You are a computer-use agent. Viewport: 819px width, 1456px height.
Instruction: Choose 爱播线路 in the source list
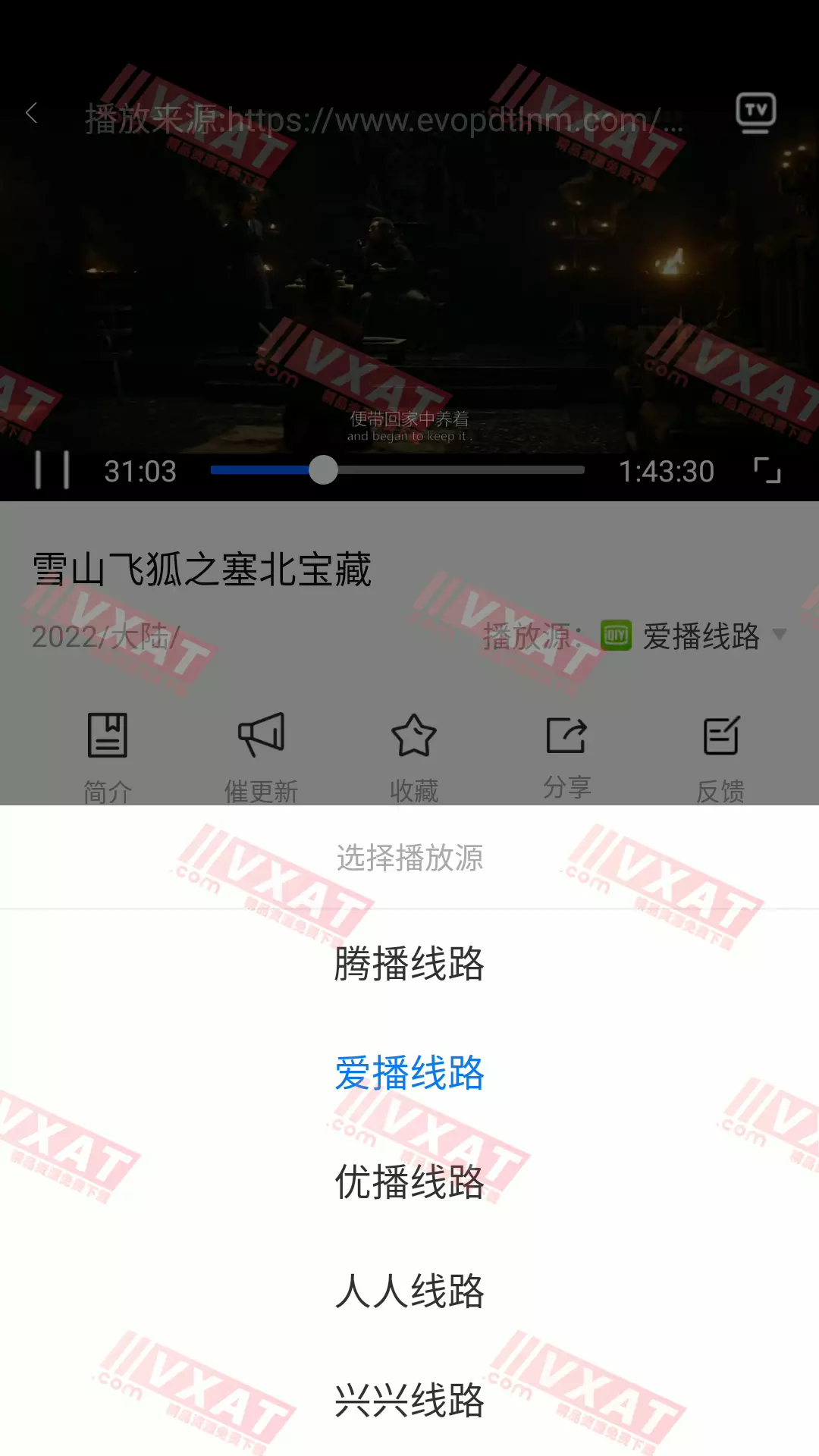point(409,1073)
